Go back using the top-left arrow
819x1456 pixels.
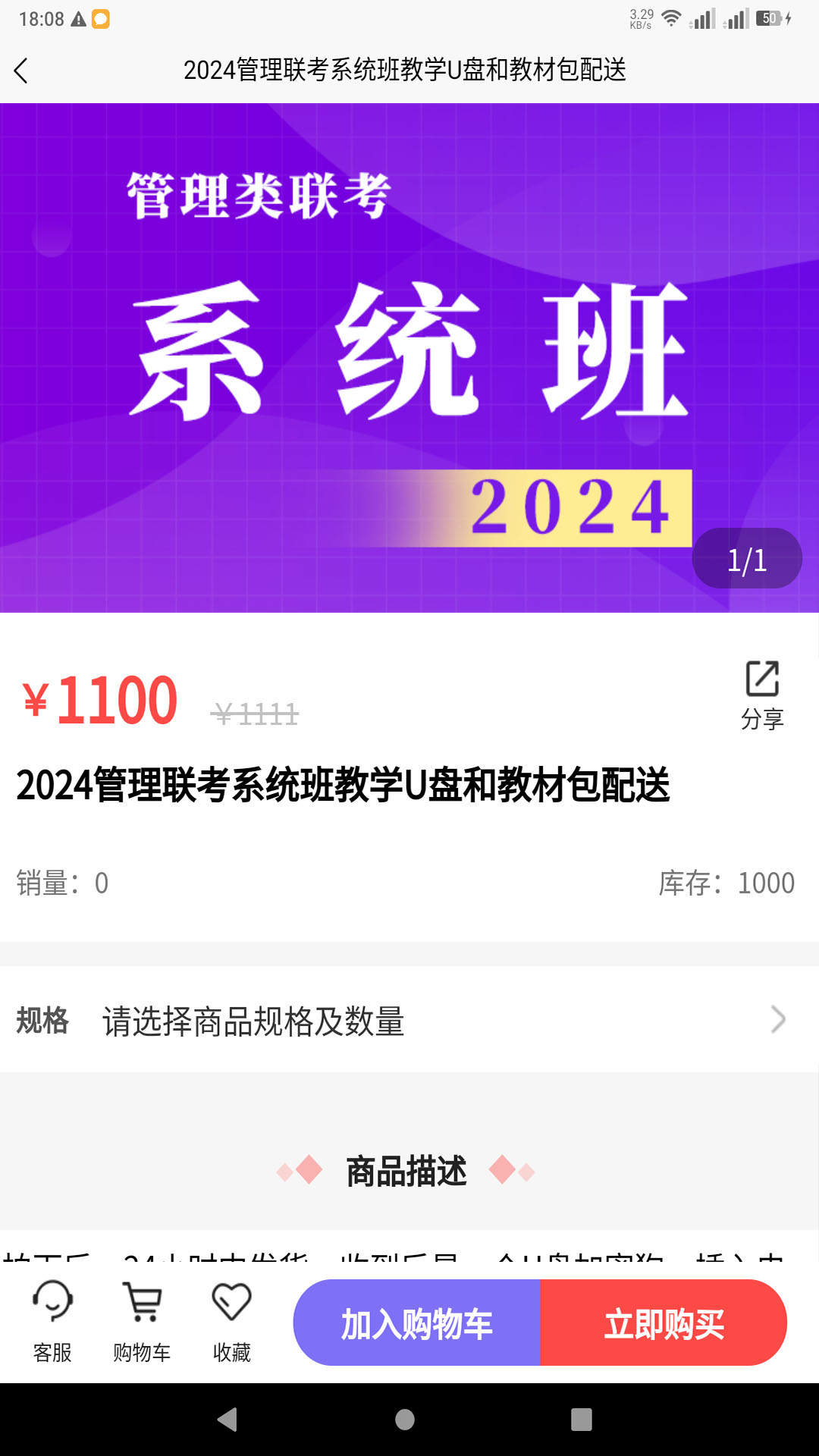(21, 71)
